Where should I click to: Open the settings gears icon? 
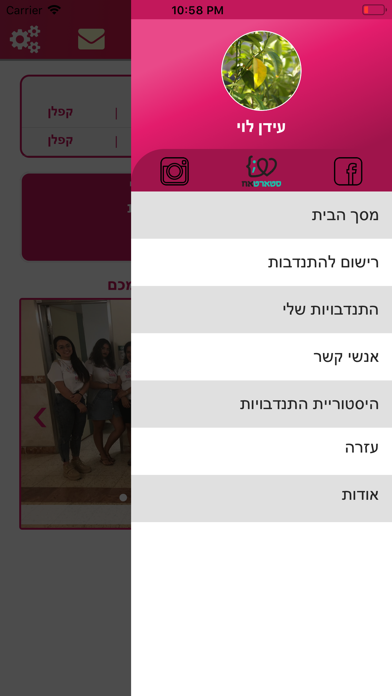25,40
